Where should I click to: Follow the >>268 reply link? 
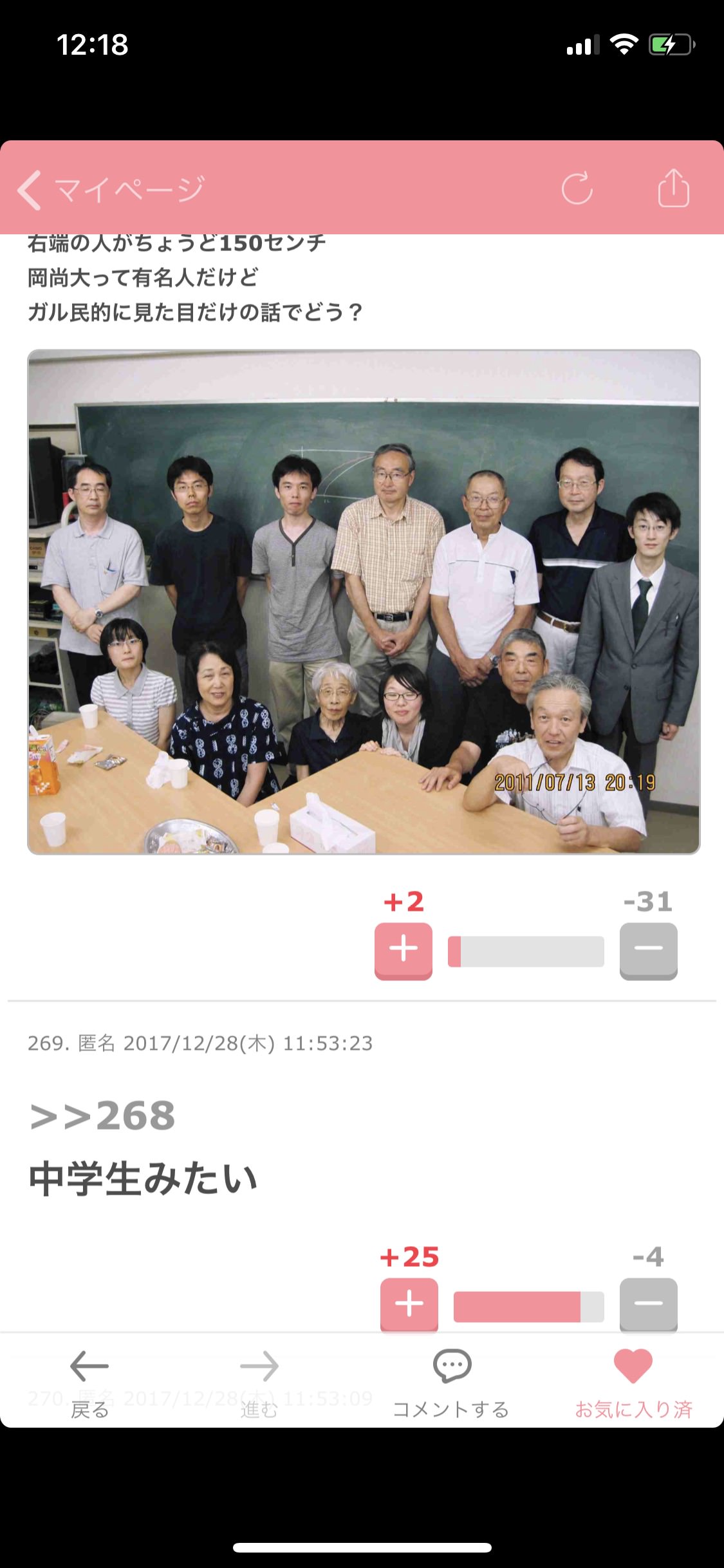pyautogui.click(x=103, y=1116)
